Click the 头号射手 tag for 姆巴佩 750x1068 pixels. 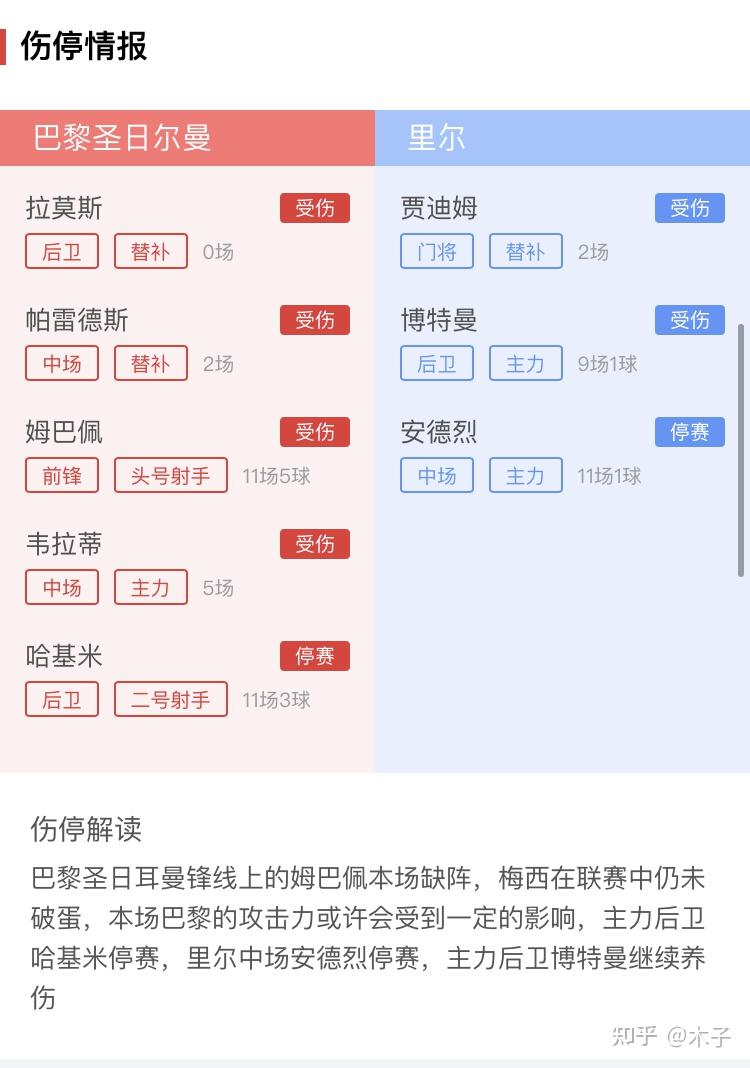(x=170, y=475)
